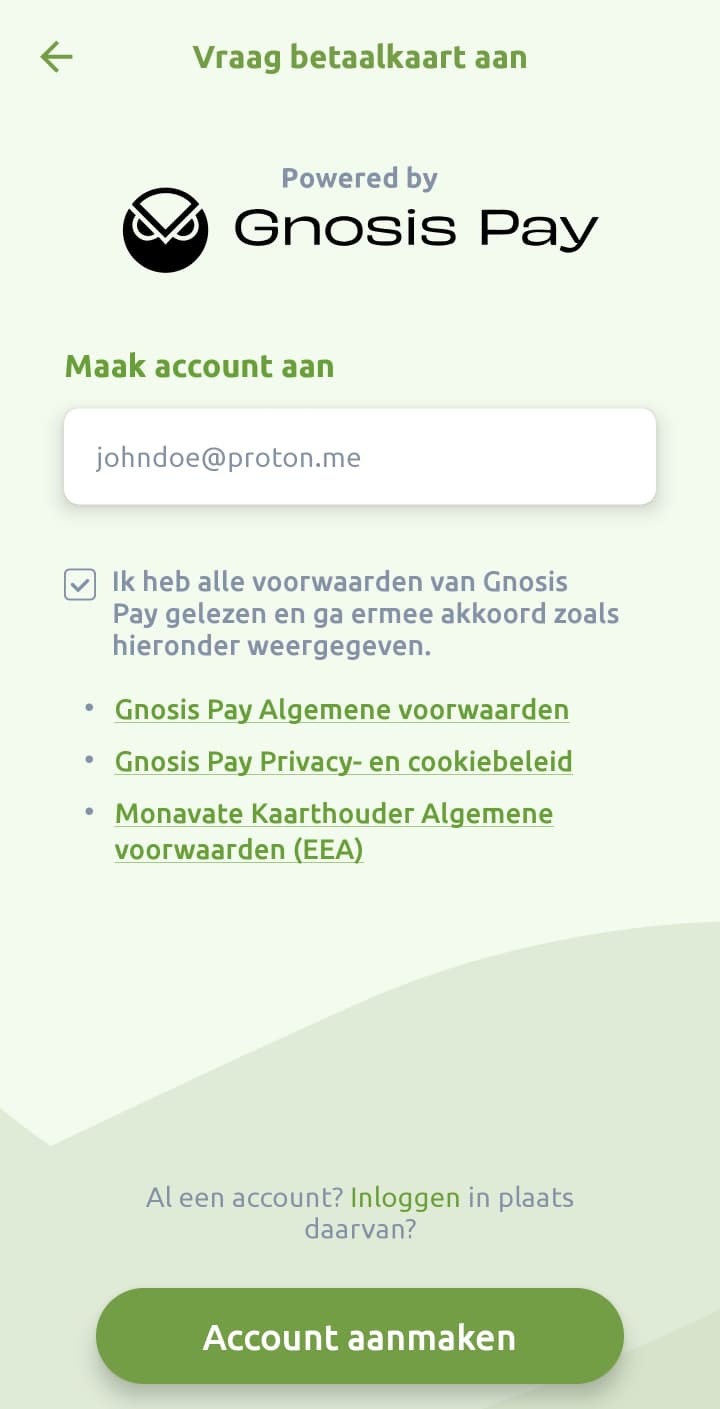
Task: Go back using the arrow icon
Action: pos(56,57)
